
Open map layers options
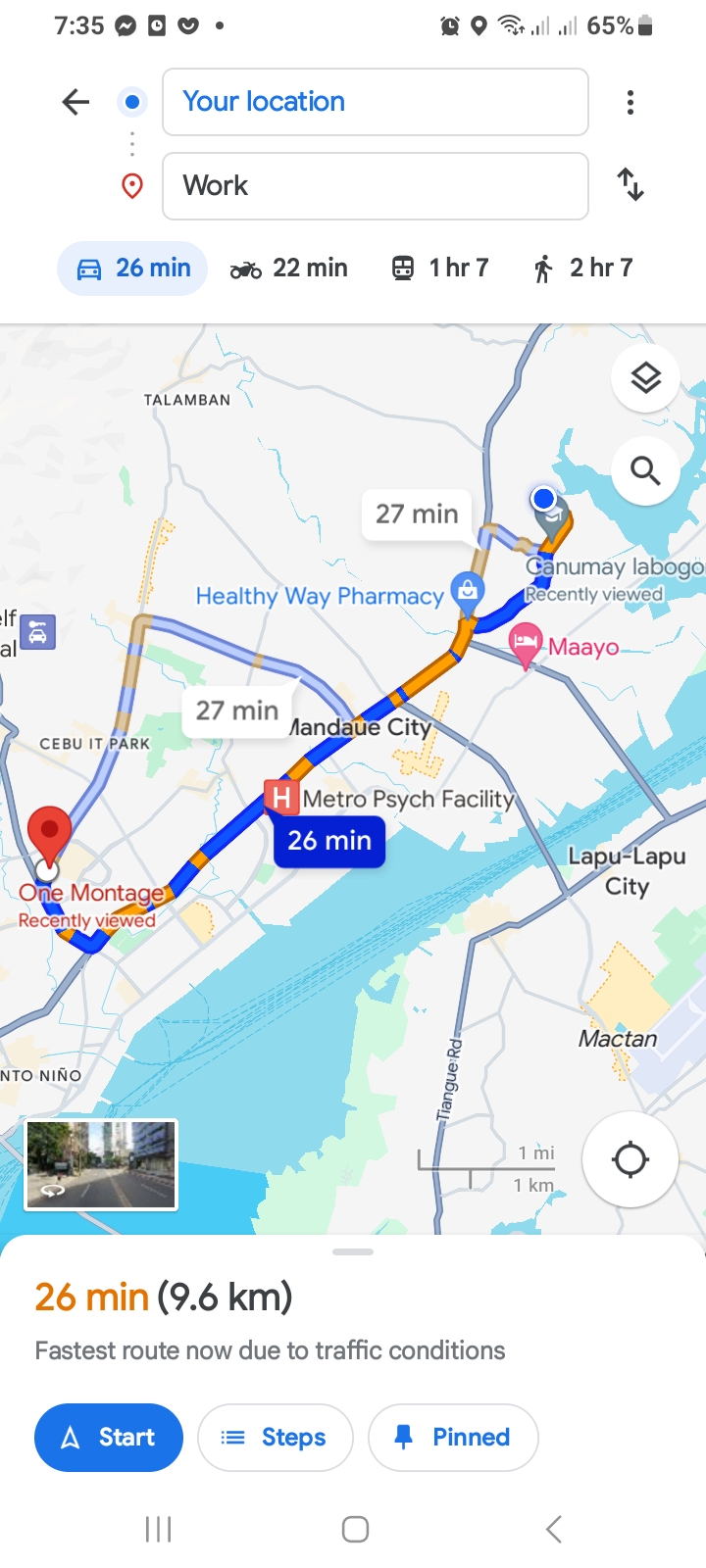coord(645,378)
